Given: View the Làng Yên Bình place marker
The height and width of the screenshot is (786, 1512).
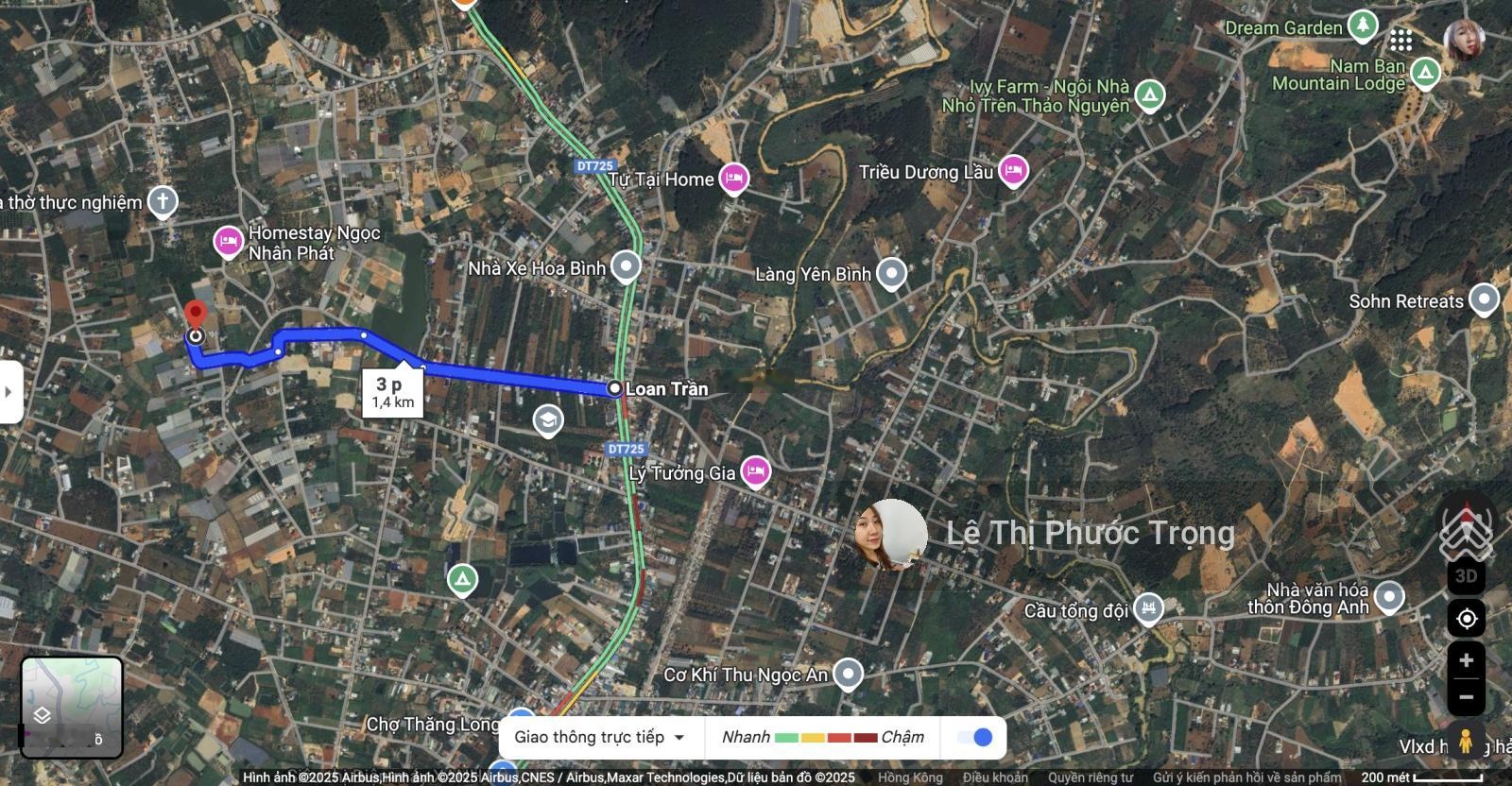Looking at the screenshot, I should click(891, 274).
